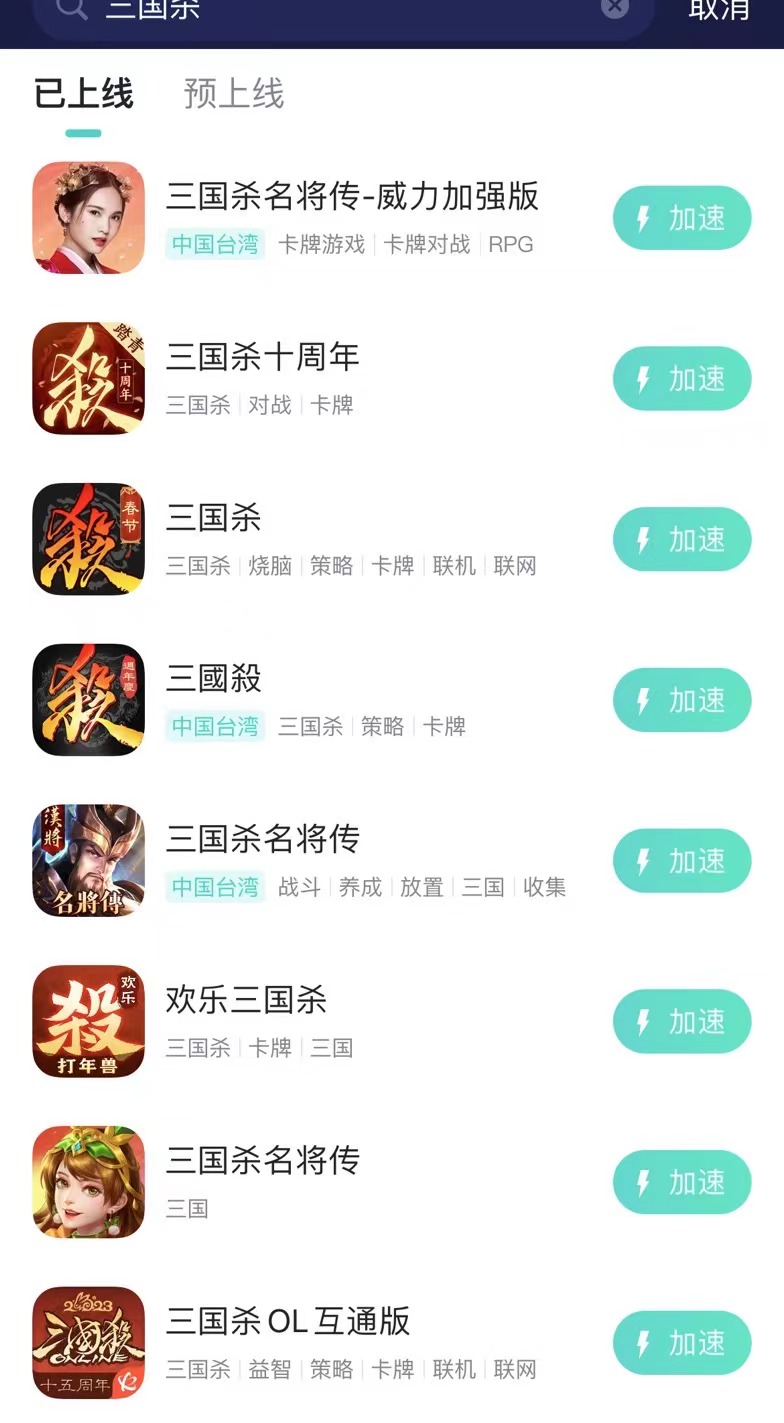Switch to the 预上线 tab
The height and width of the screenshot is (1423, 784).
coord(234,94)
